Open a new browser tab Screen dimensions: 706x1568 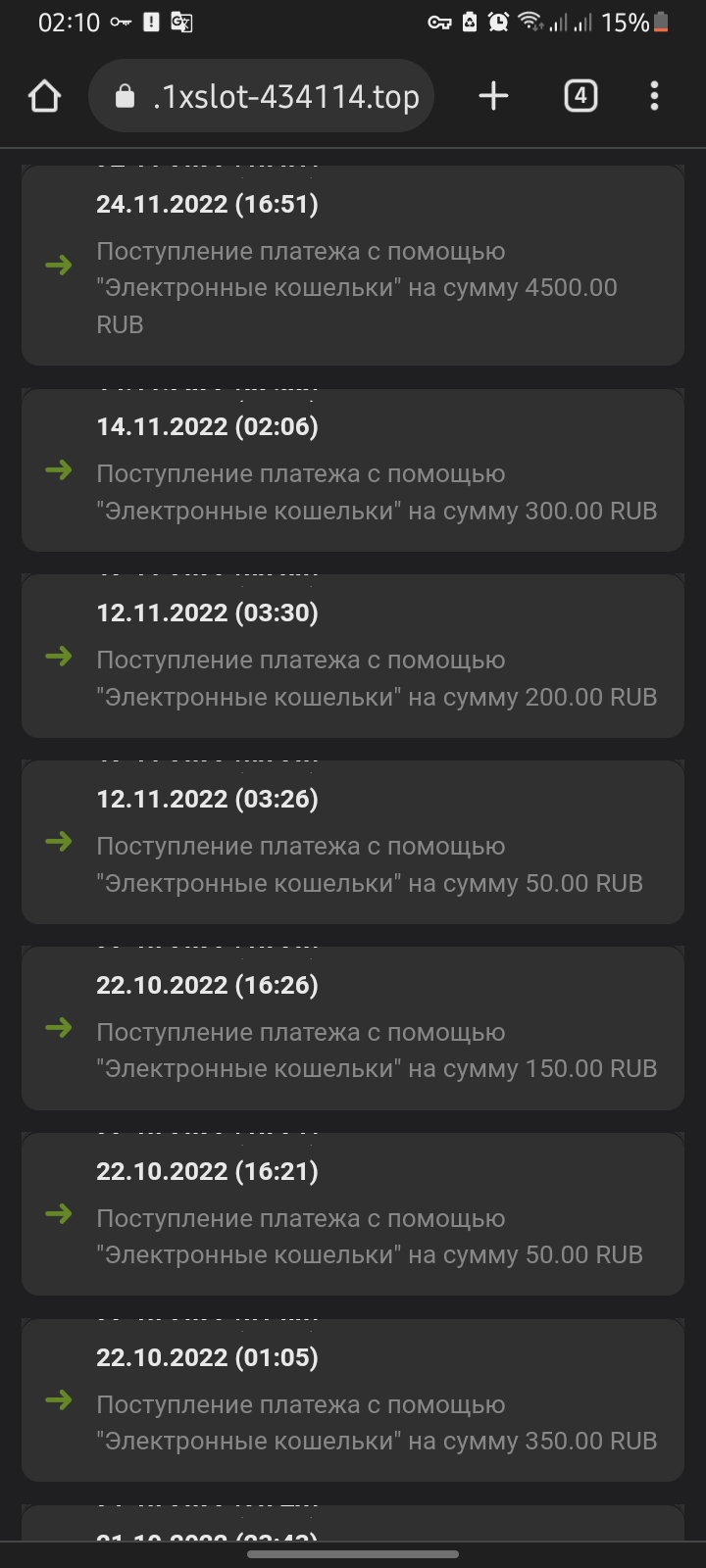(493, 96)
